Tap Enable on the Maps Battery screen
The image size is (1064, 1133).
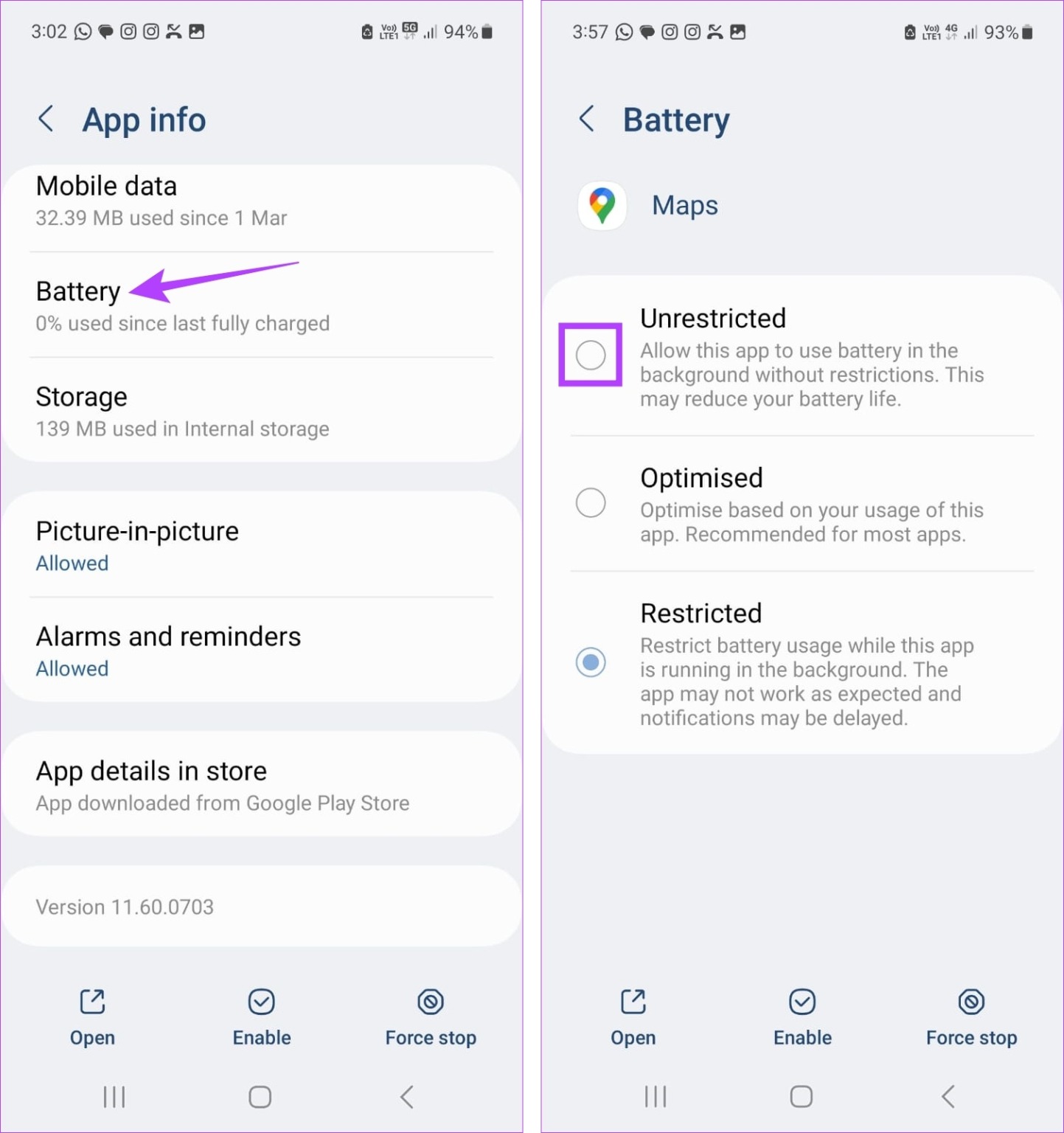click(x=802, y=1018)
